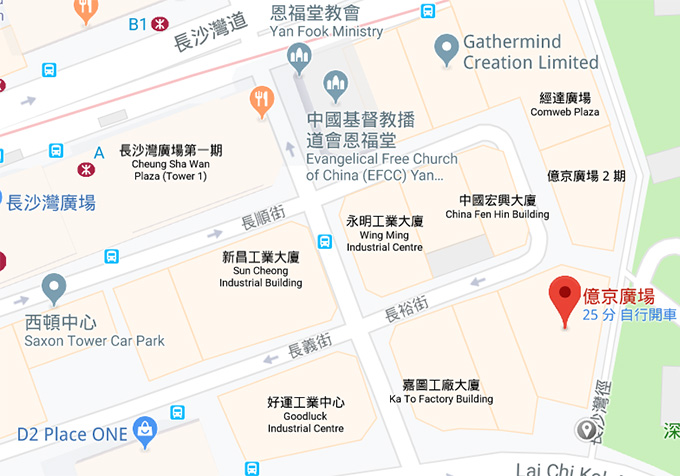Tap the orange restaurant marker near 長沙灣道
The width and height of the screenshot is (680, 476).
pos(263,98)
